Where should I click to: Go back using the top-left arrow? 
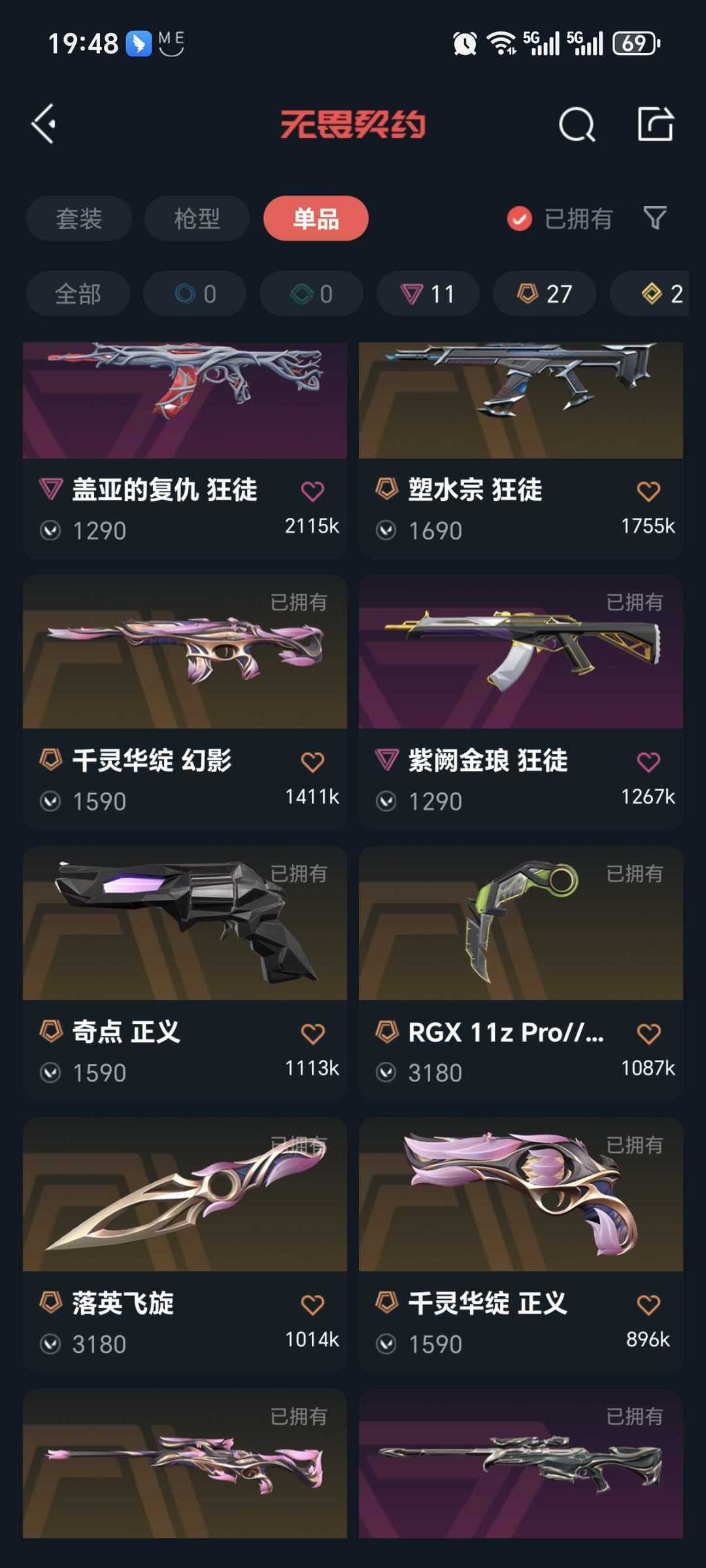(x=44, y=124)
